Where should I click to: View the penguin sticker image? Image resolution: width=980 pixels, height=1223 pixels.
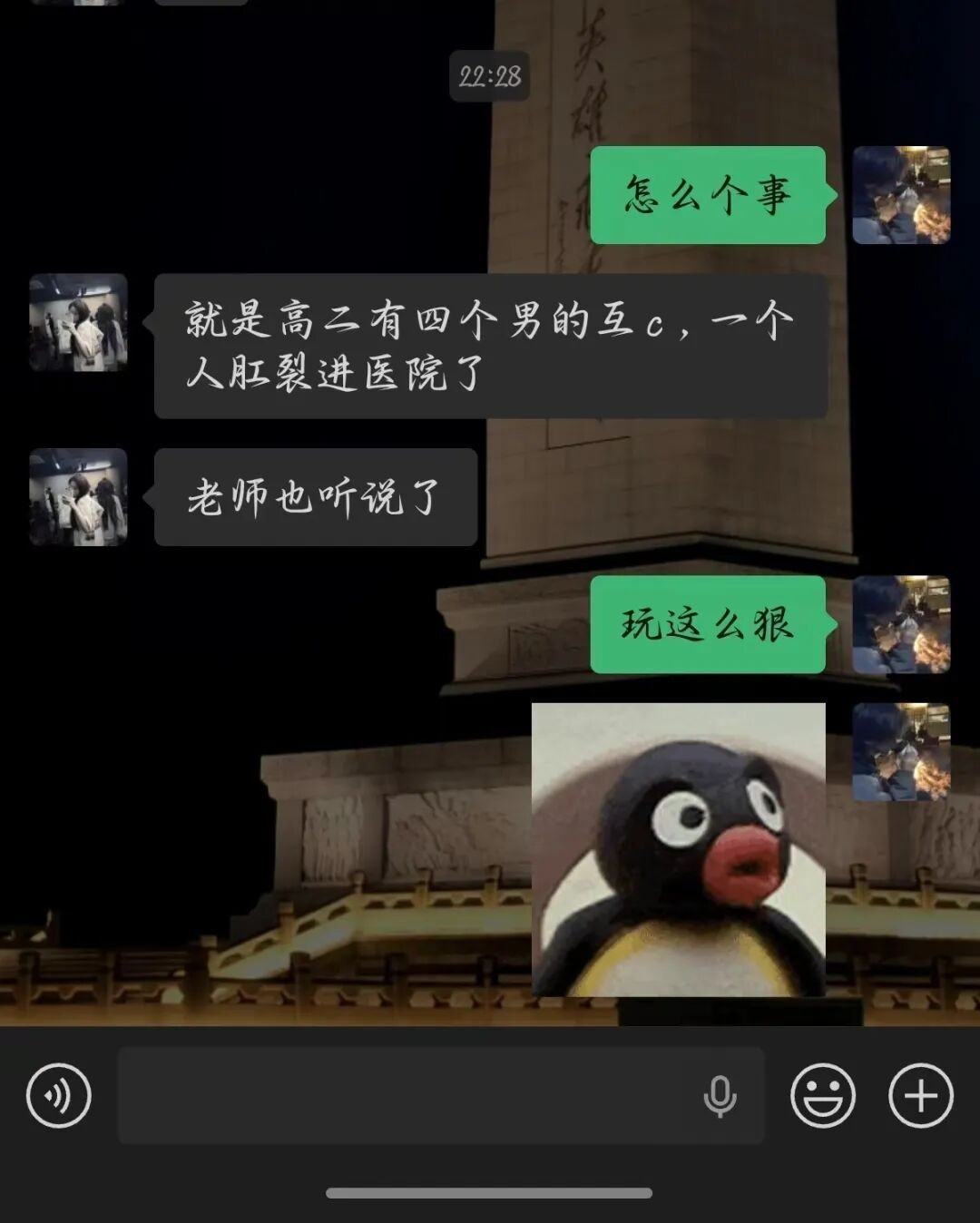[678, 849]
